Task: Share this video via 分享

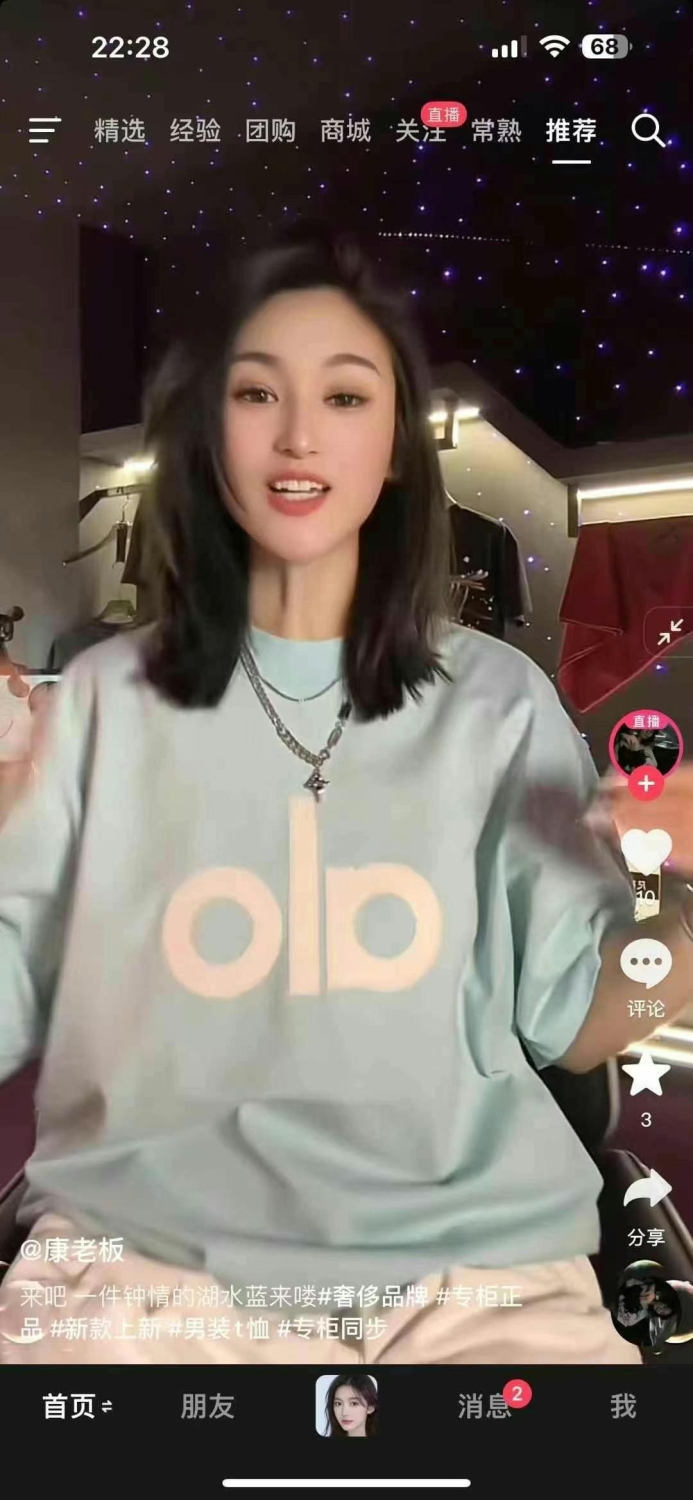Action: coord(646,1192)
